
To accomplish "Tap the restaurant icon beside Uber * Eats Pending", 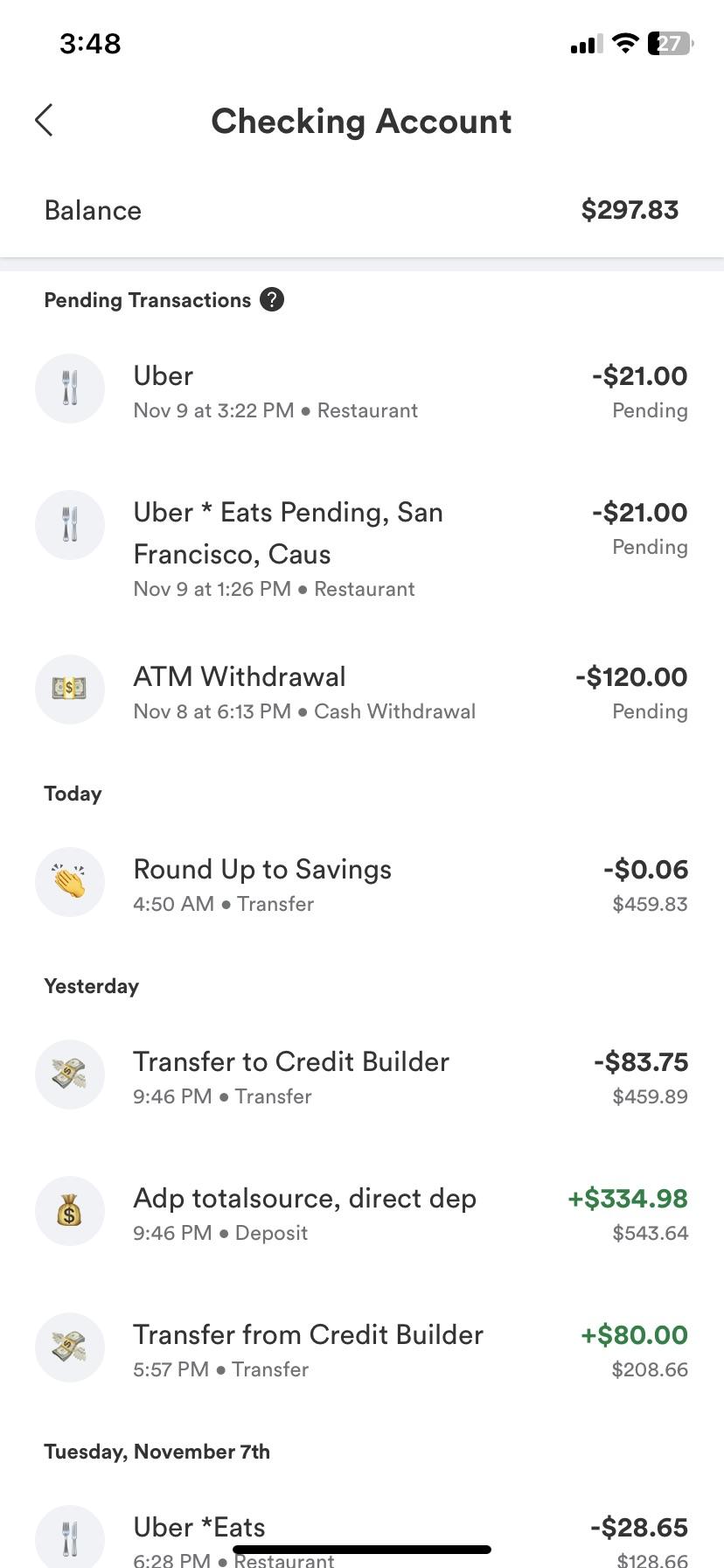I will (x=70, y=525).
